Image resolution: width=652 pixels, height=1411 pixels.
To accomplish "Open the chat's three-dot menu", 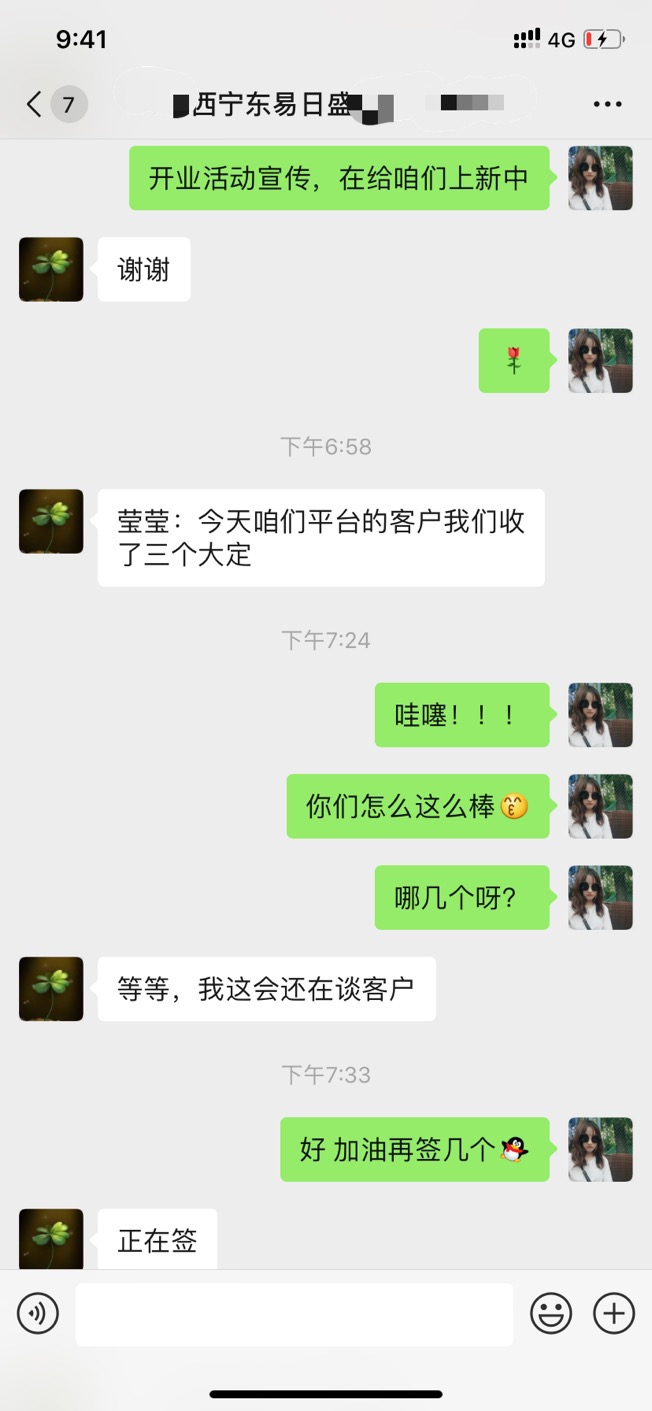I will (x=608, y=104).
